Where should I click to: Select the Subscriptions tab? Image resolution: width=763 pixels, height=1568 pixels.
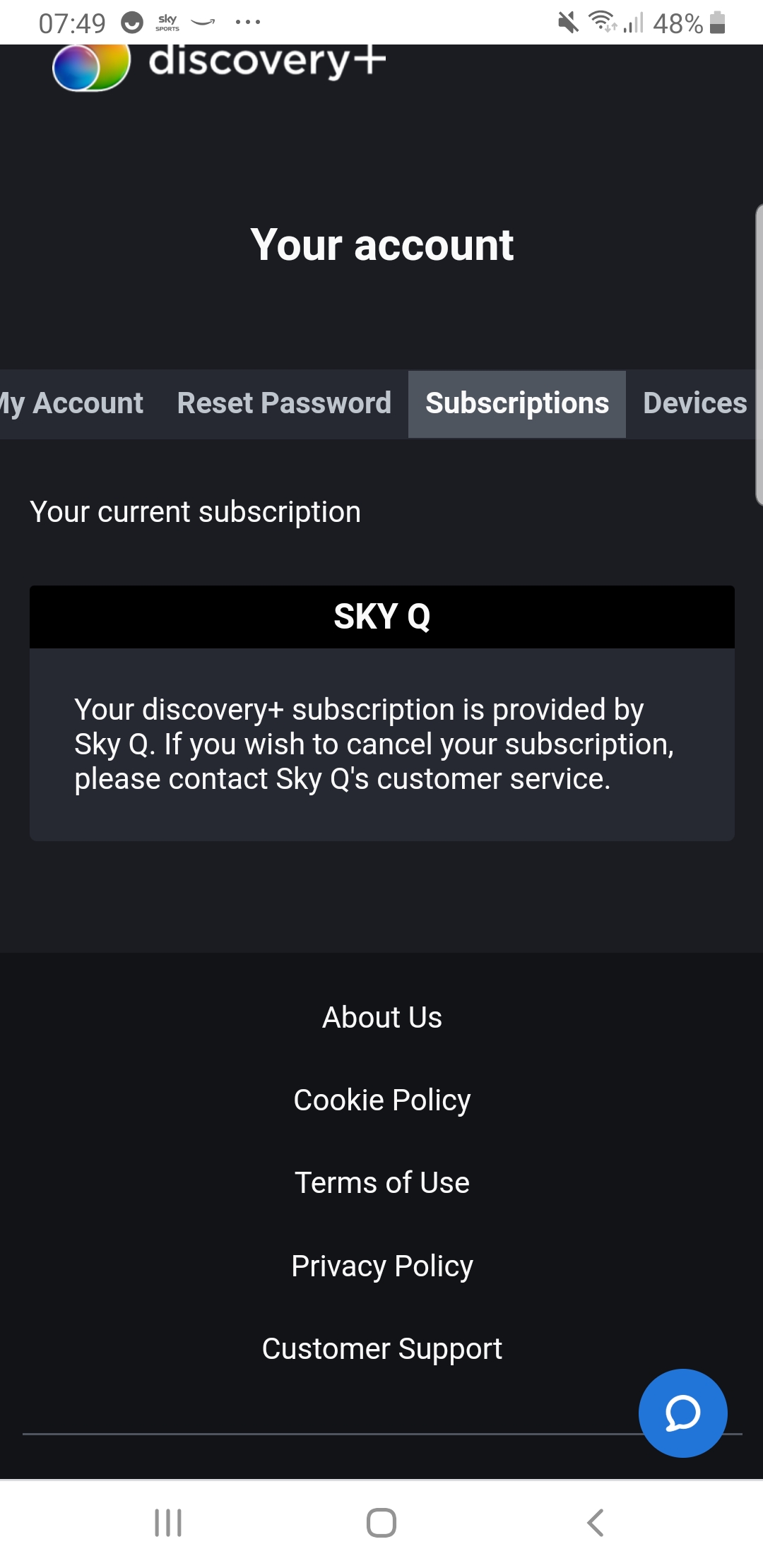tap(516, 404)
